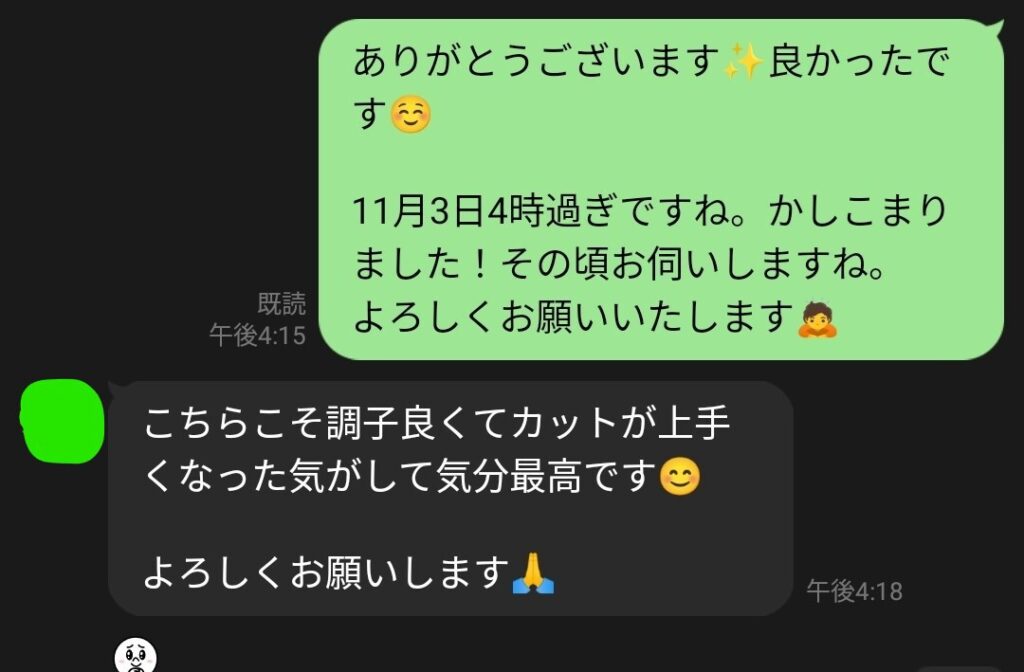The width and height of the screenshot is (1024, 672).
Task: Open the sender's profile picture covered in green
Action: click(62, 421)
